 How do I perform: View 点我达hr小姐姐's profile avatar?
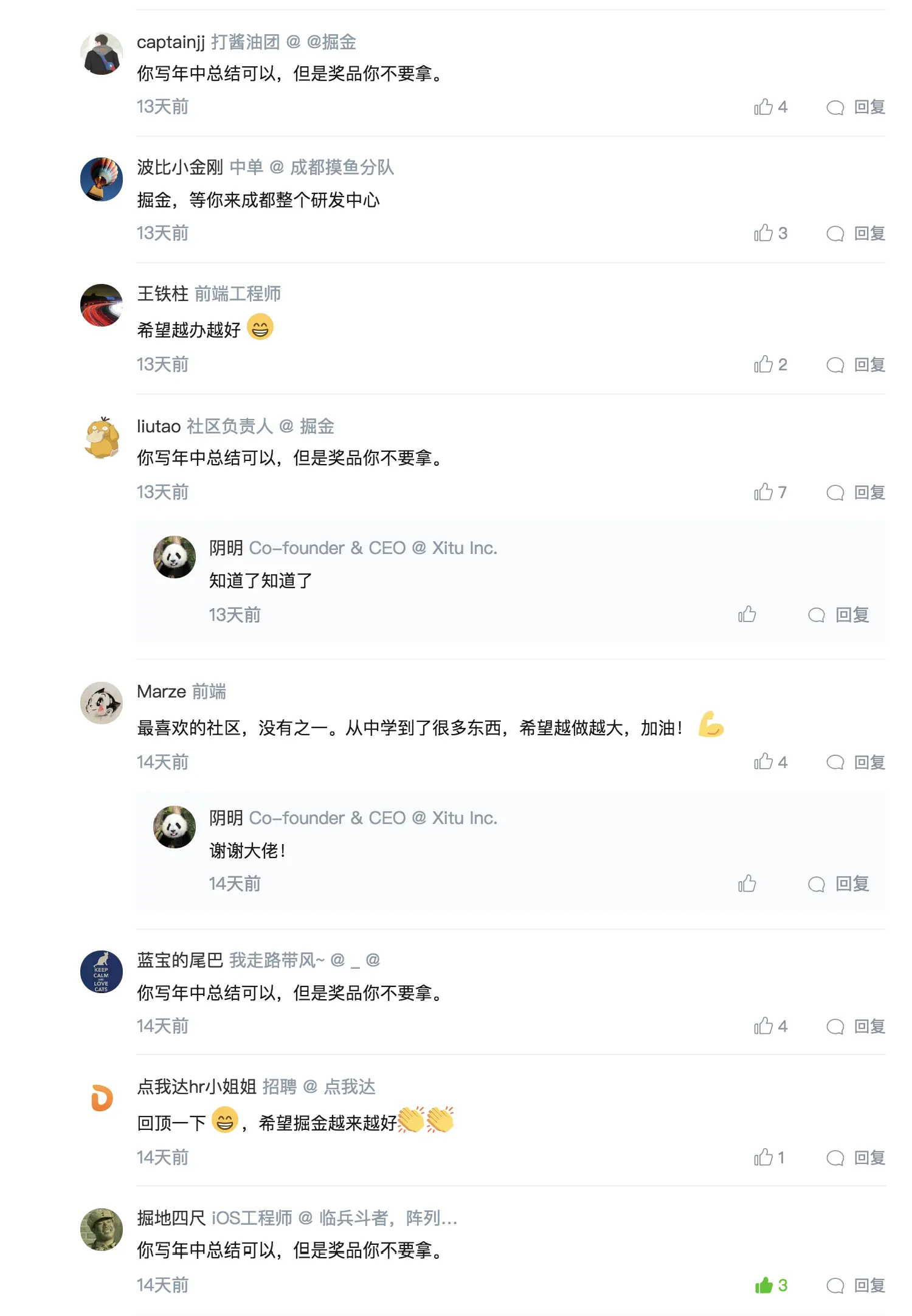point(102,1098)
